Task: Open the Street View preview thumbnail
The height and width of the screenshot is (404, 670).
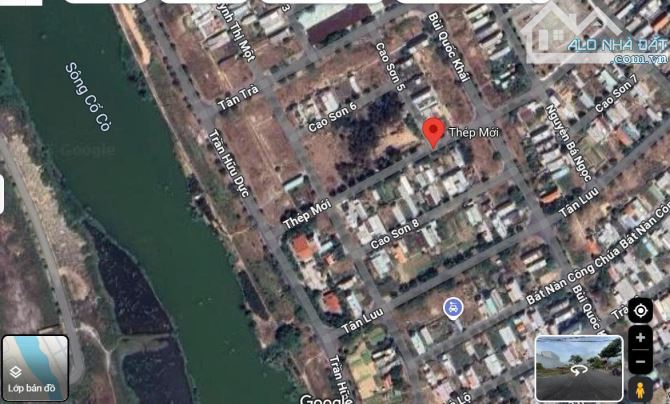Action: [x=577, y=369]
